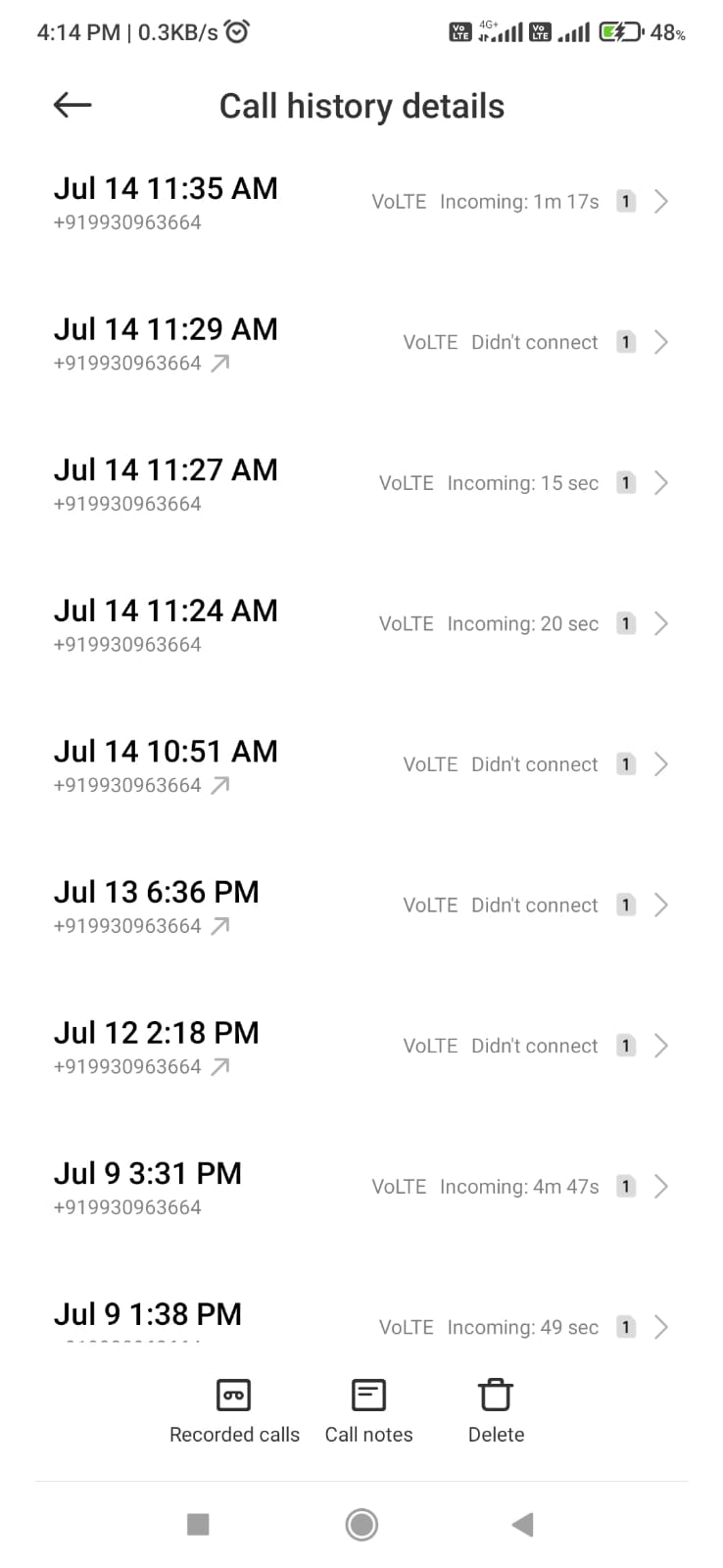Screen dimensions: 723x1568
Task: Open the Jul 9 1:38 PM call entry
Action: coord(361,1323)
